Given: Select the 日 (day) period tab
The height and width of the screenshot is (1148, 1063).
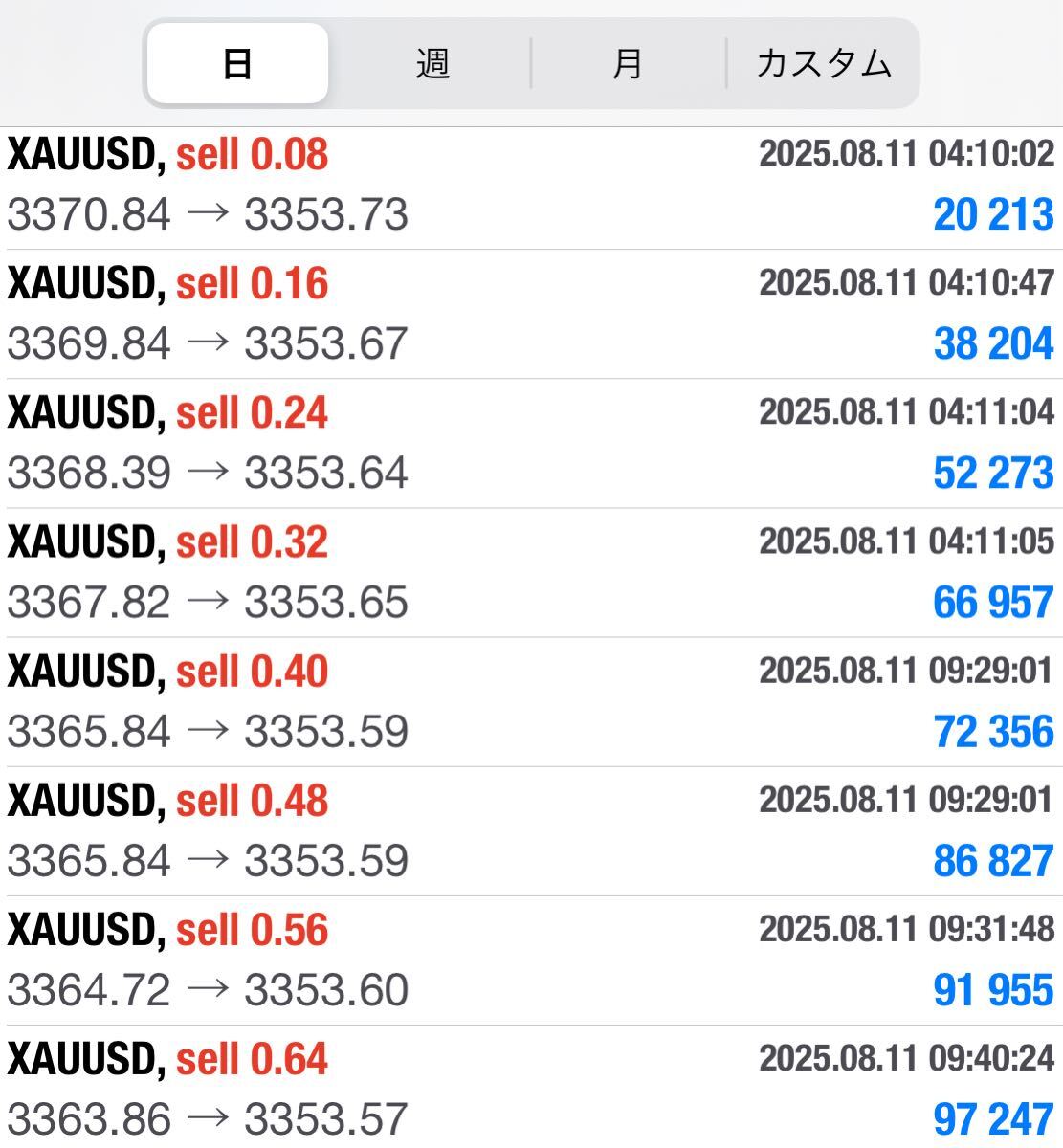Looking at the screenshot, I should coord(237,64).
